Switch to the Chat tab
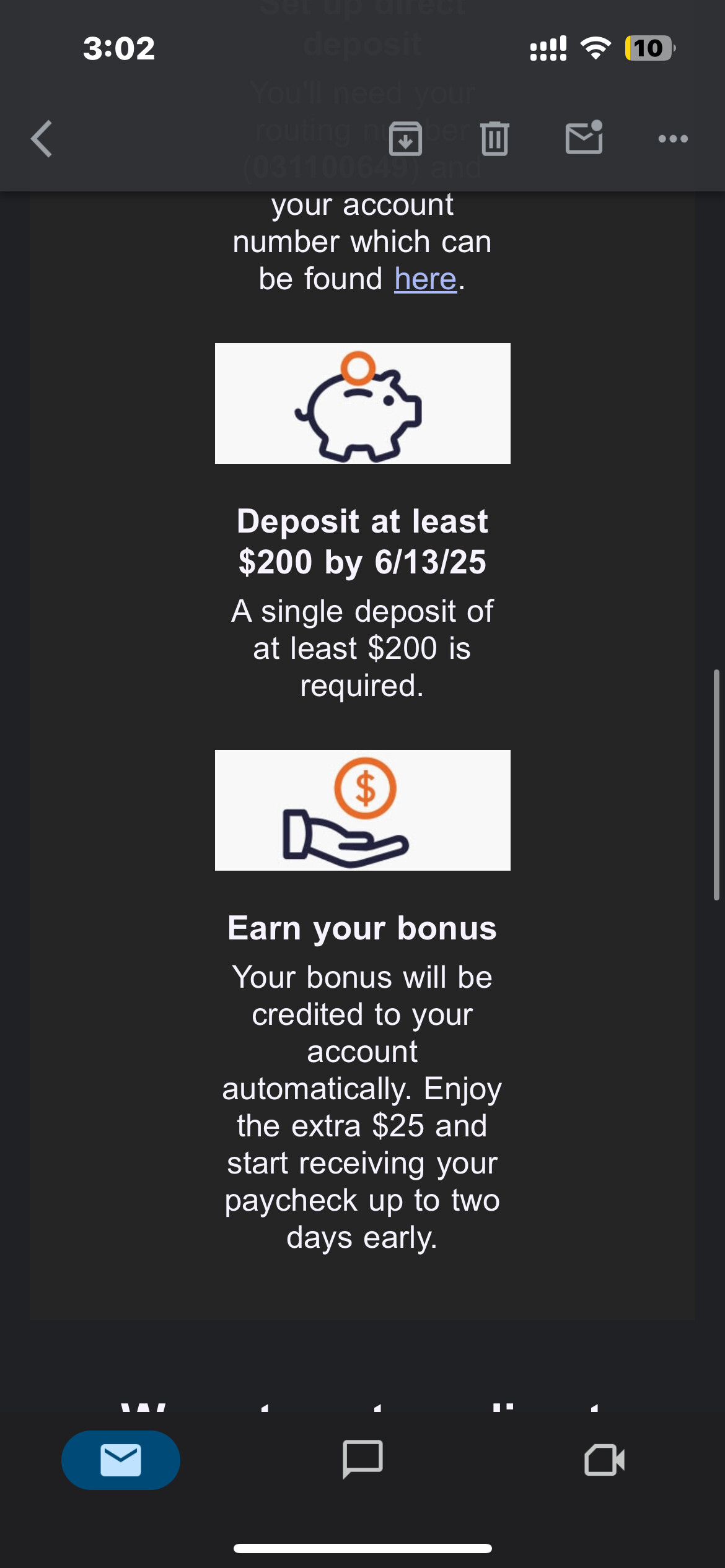This screenshot has width=725, height=1568. (x=362, y=1460)
